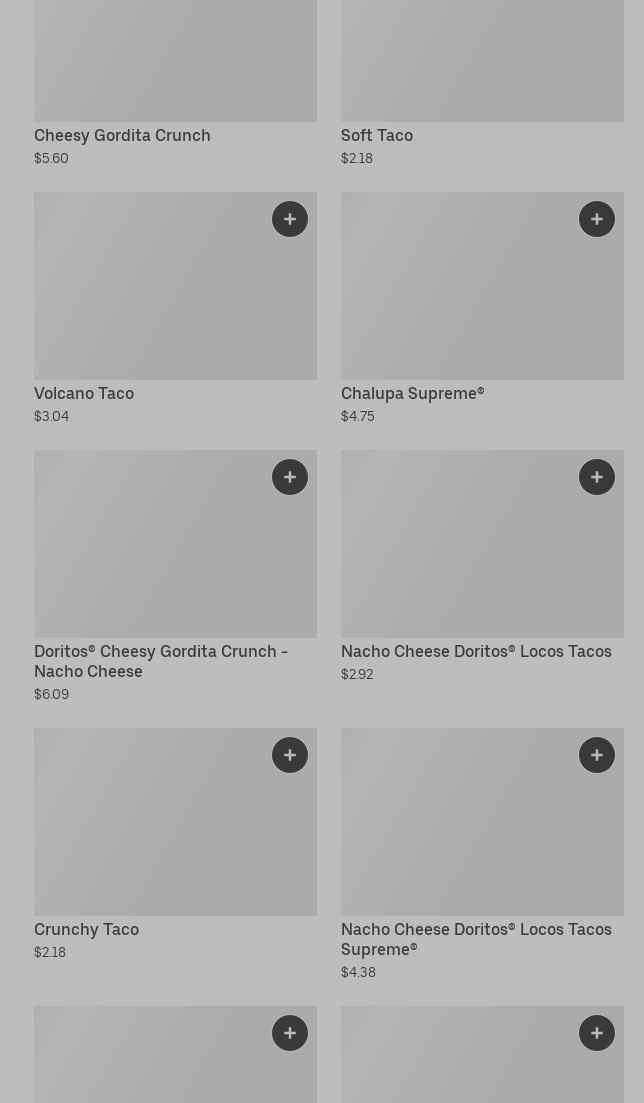The image size is (644, 1103).
Task: Add Crunchy Taco to the order
Action: (290, 755)
